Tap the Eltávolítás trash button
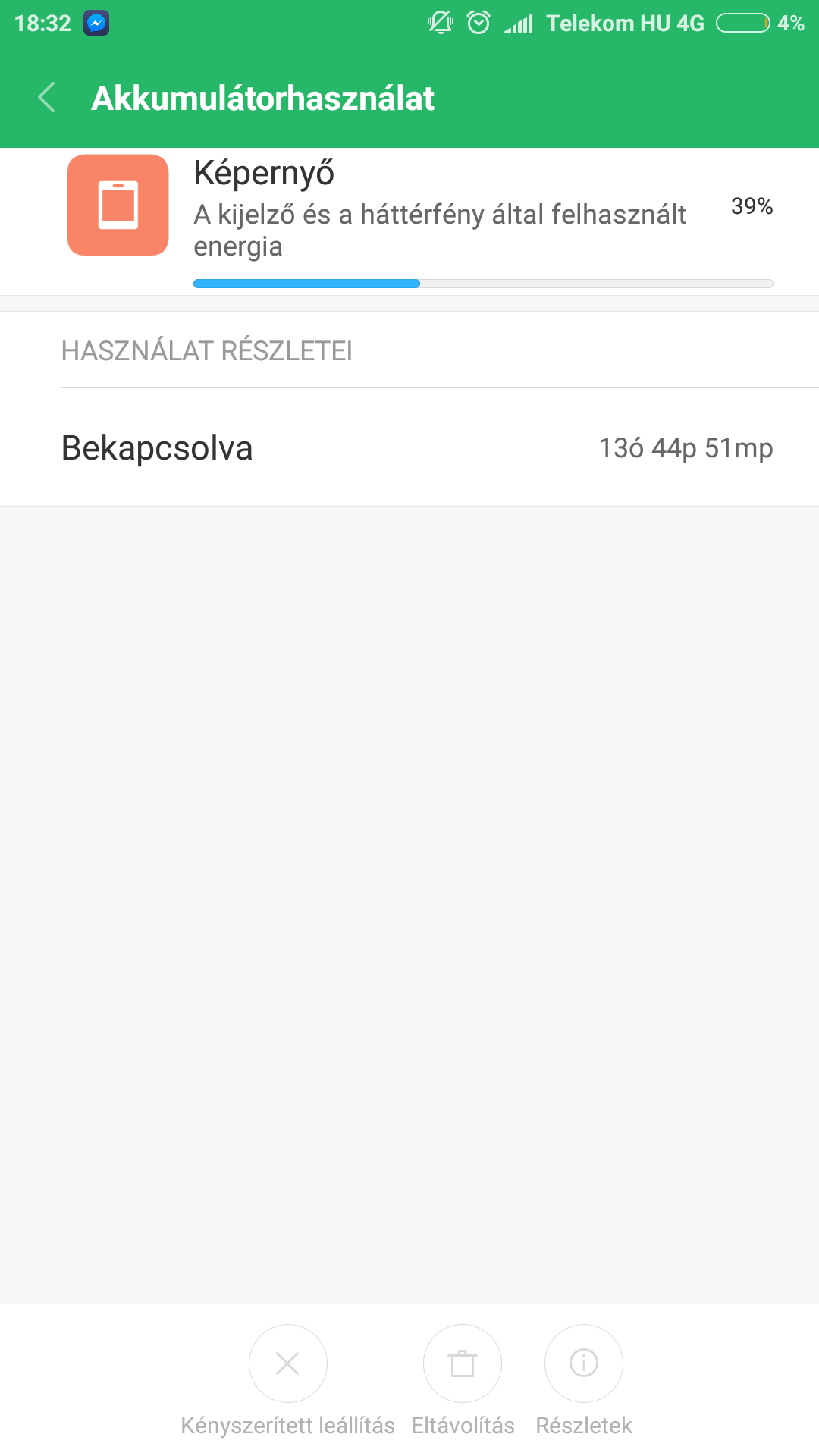Image resolution: width=819 pixels, height=1456 pixels. [463, 1363]
